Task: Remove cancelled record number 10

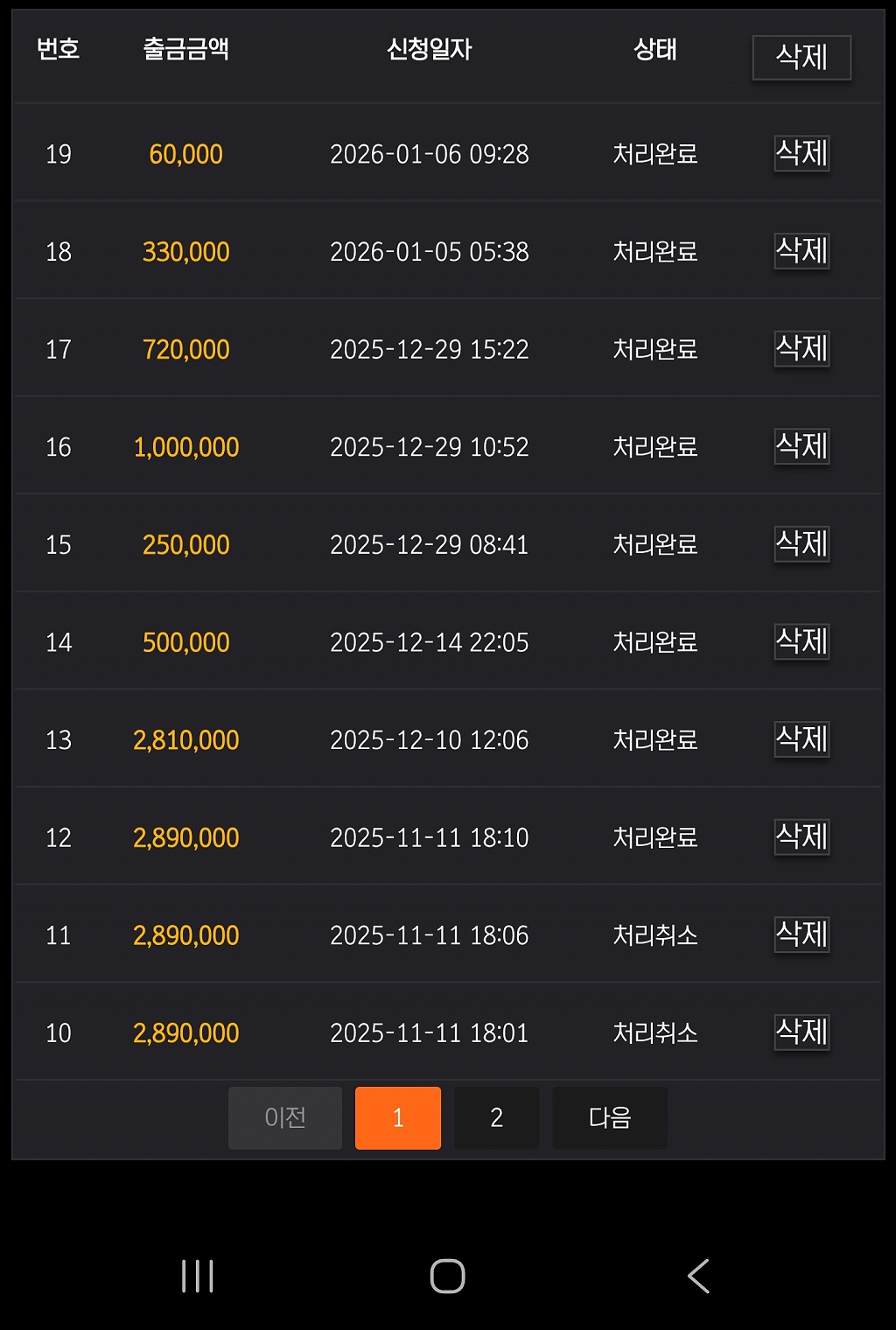Action: click(x=801, y=1032)
